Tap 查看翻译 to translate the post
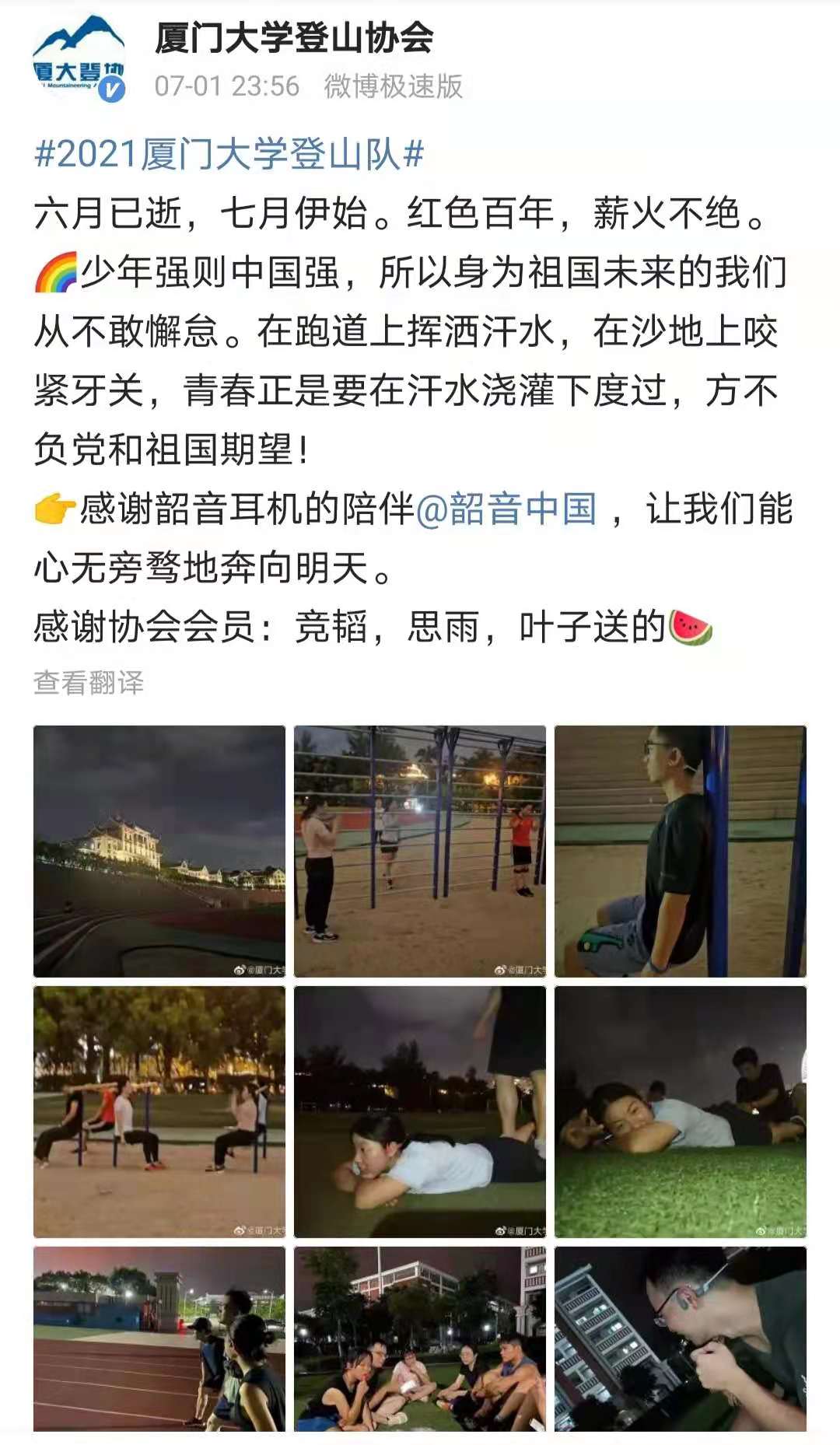Viewport: 840px width, 1445px height. (x=89, y=683)
